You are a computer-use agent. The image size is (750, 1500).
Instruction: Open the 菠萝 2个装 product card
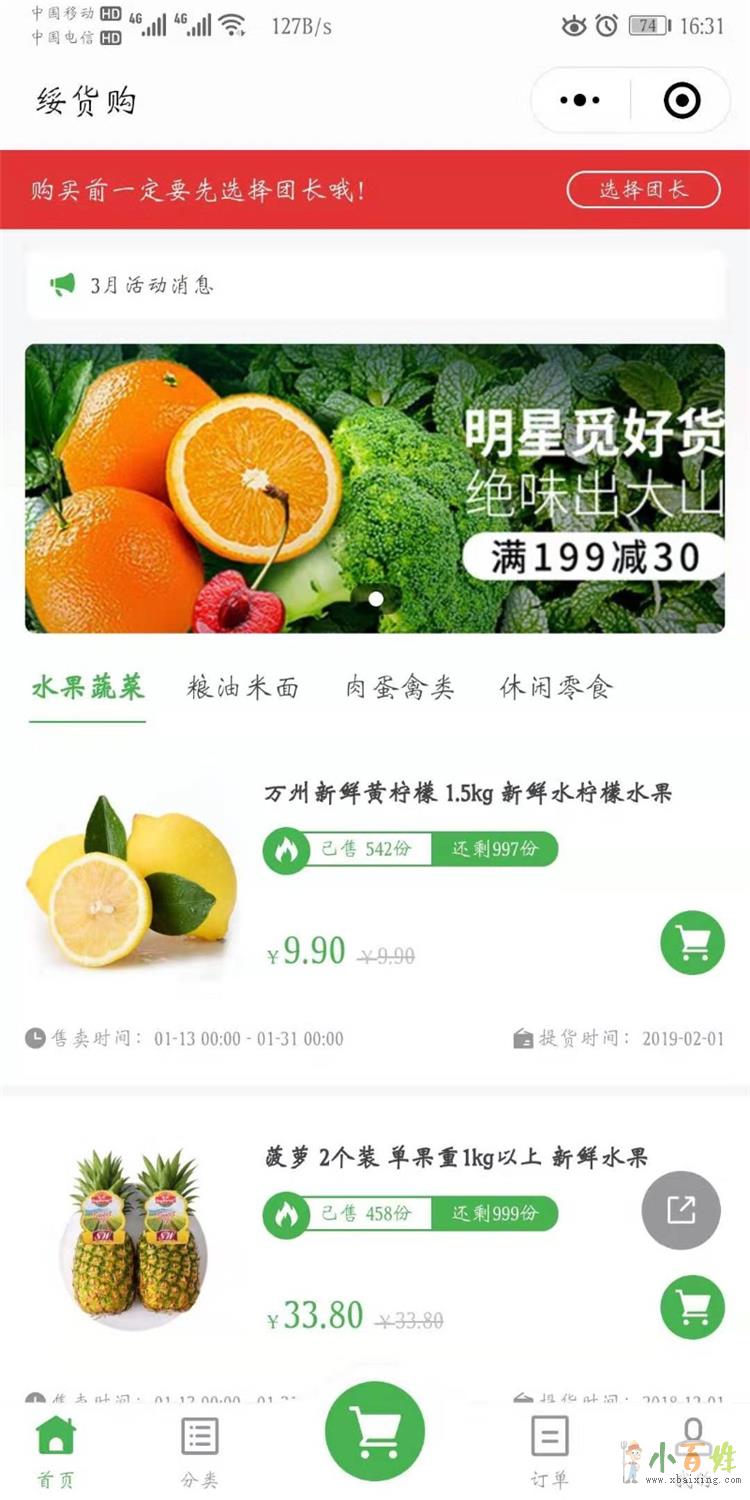pyautogui.click(x=455, y=1158)
